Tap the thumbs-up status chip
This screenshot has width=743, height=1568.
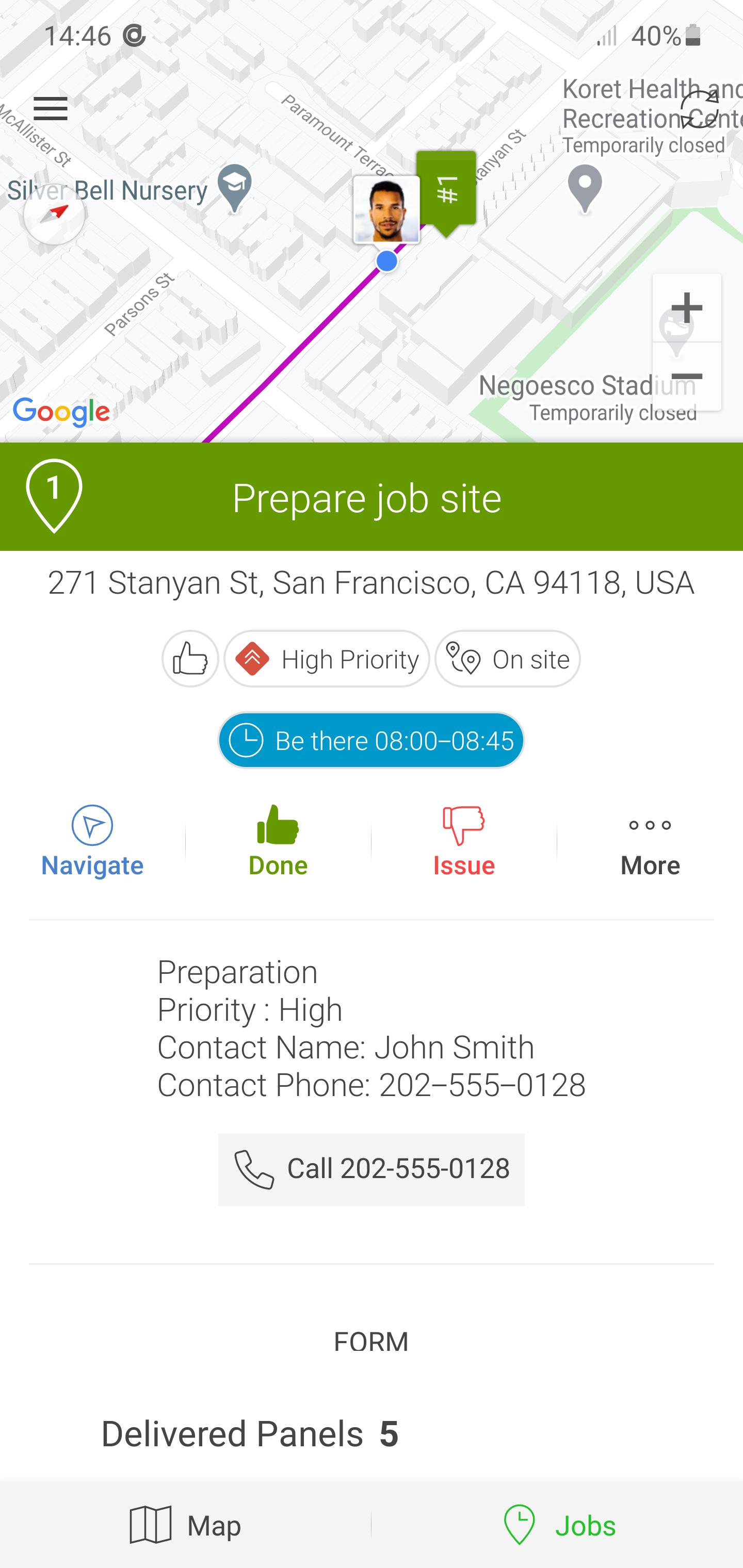coord(190,659)
